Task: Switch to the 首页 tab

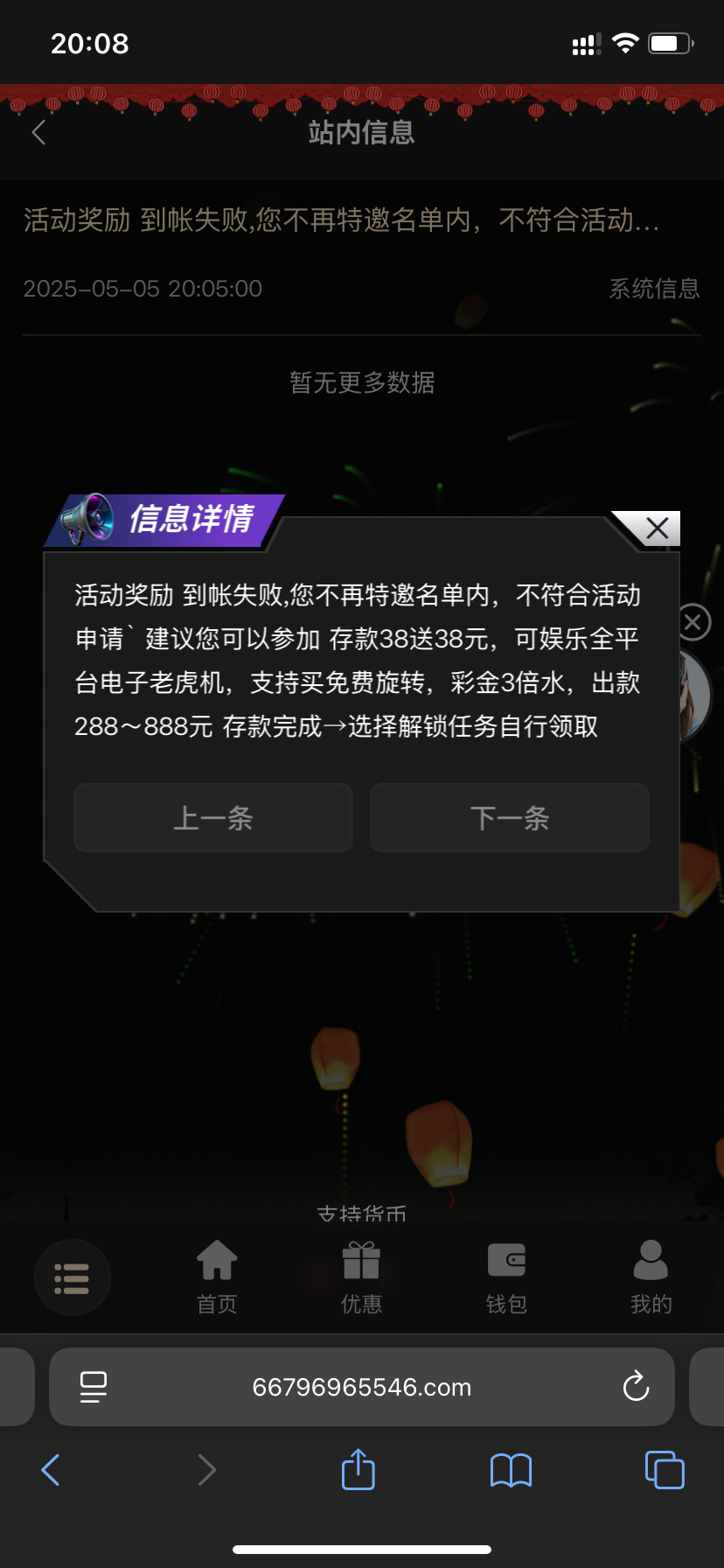Action: [x=217, y=1277]
